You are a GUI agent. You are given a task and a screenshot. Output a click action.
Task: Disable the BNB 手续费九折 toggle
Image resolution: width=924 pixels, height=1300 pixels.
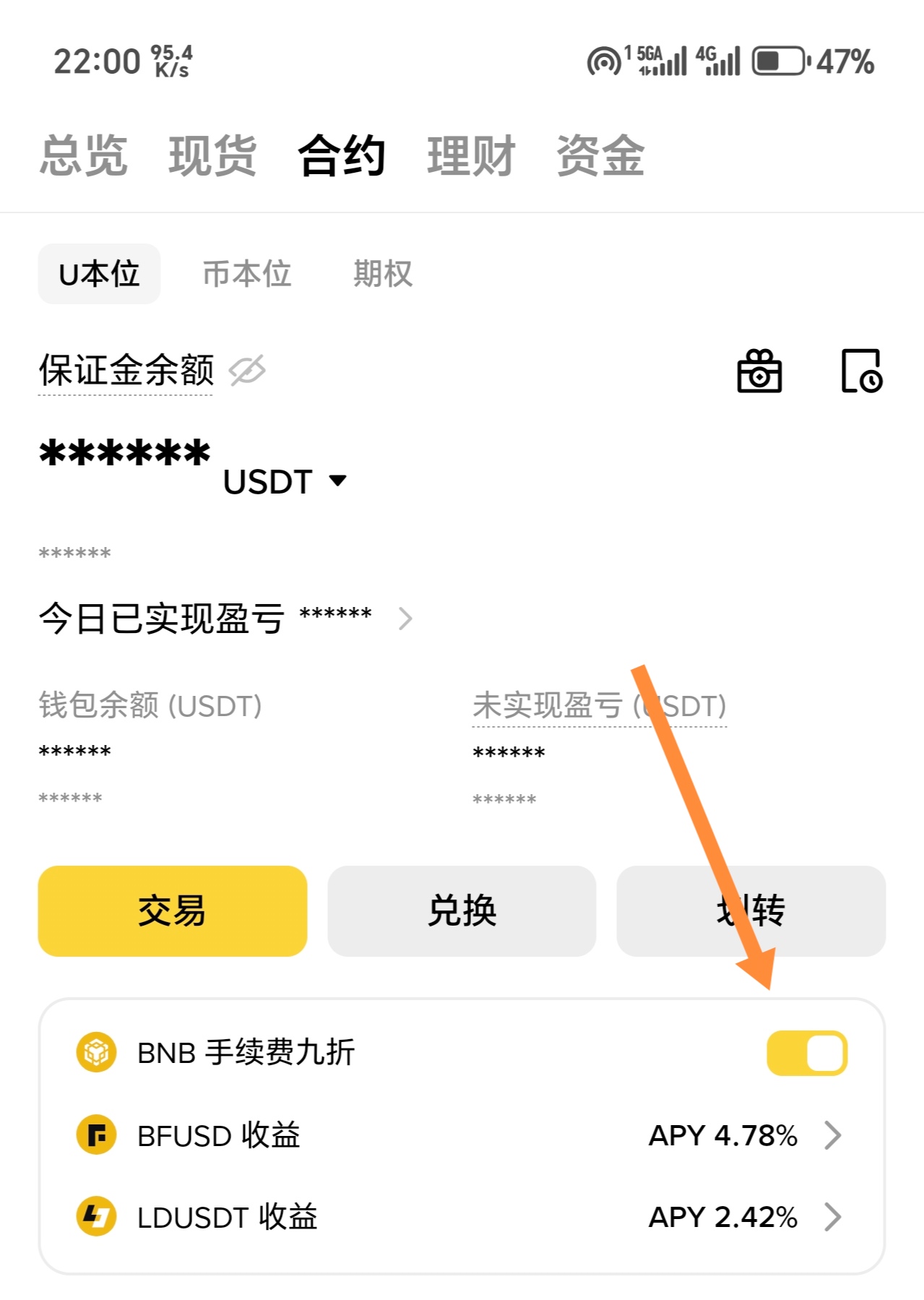808,1053
